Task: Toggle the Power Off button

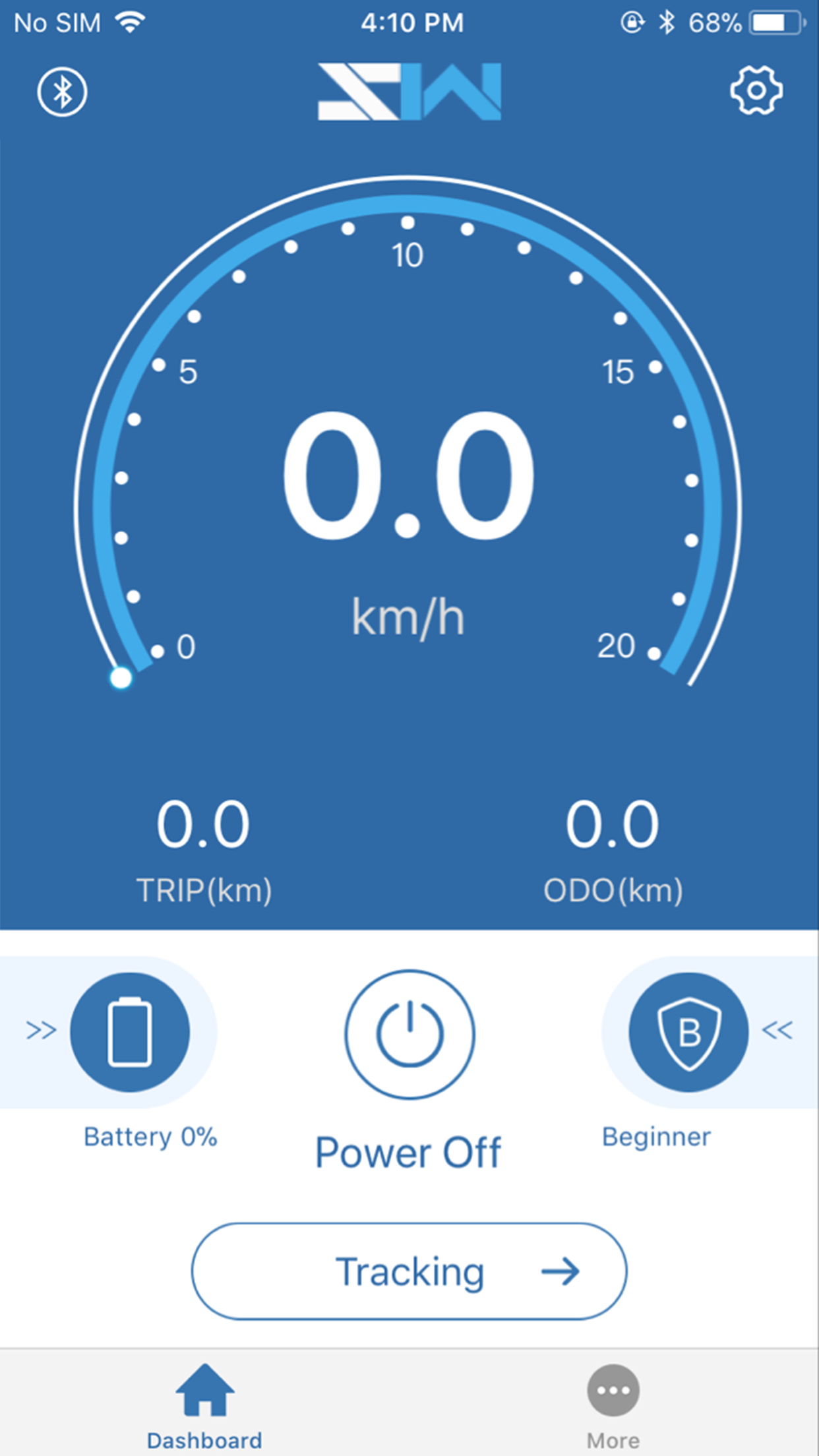Action: point(409,1034)
